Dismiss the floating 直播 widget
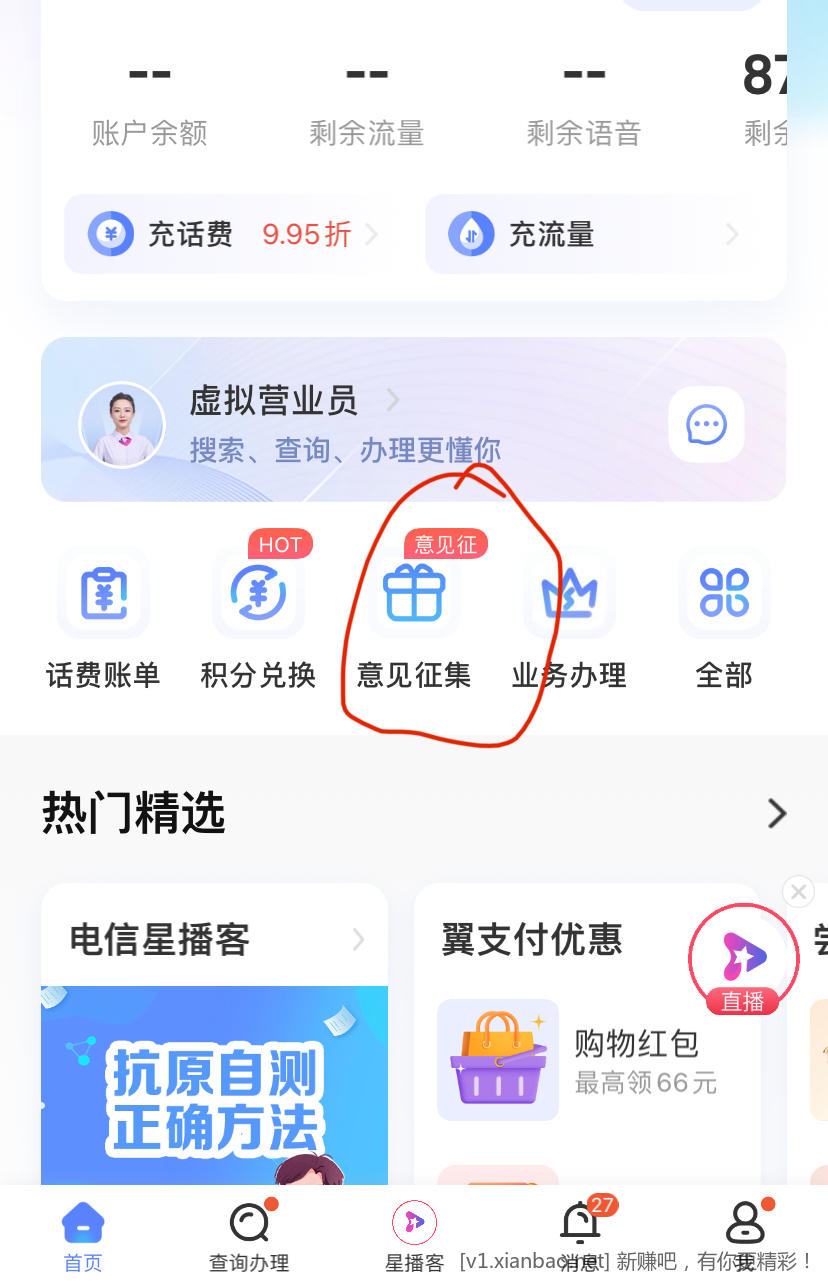This screenshot has width=828, height=1283. click(x=798, y=891)
